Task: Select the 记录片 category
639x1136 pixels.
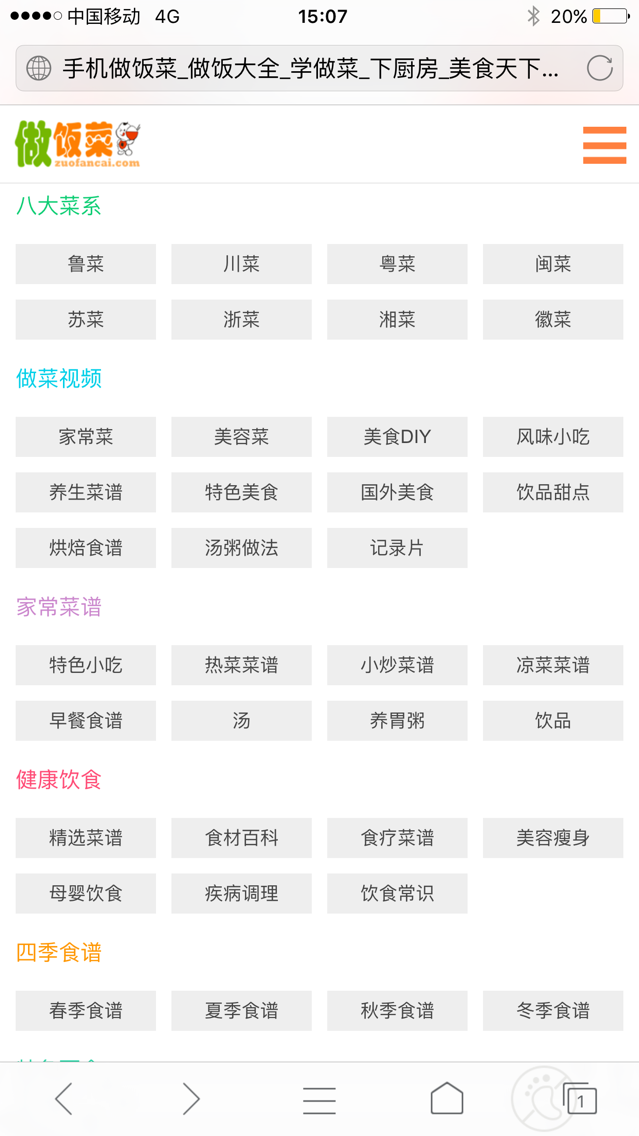Action: coord(397,548)
